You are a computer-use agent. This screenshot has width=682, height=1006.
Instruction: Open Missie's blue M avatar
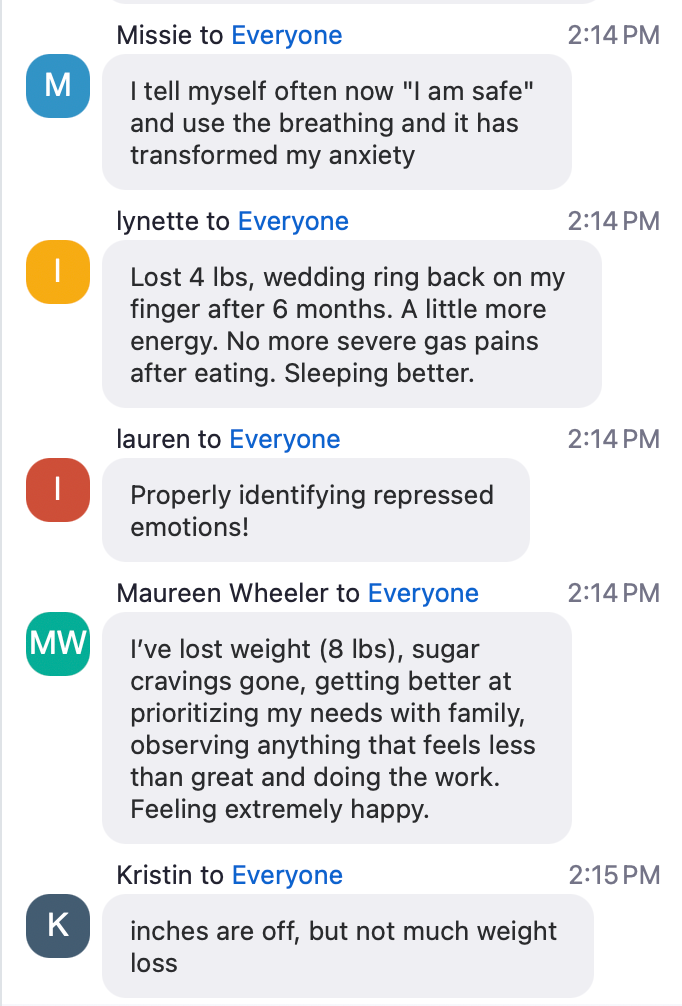coord(58,86)
